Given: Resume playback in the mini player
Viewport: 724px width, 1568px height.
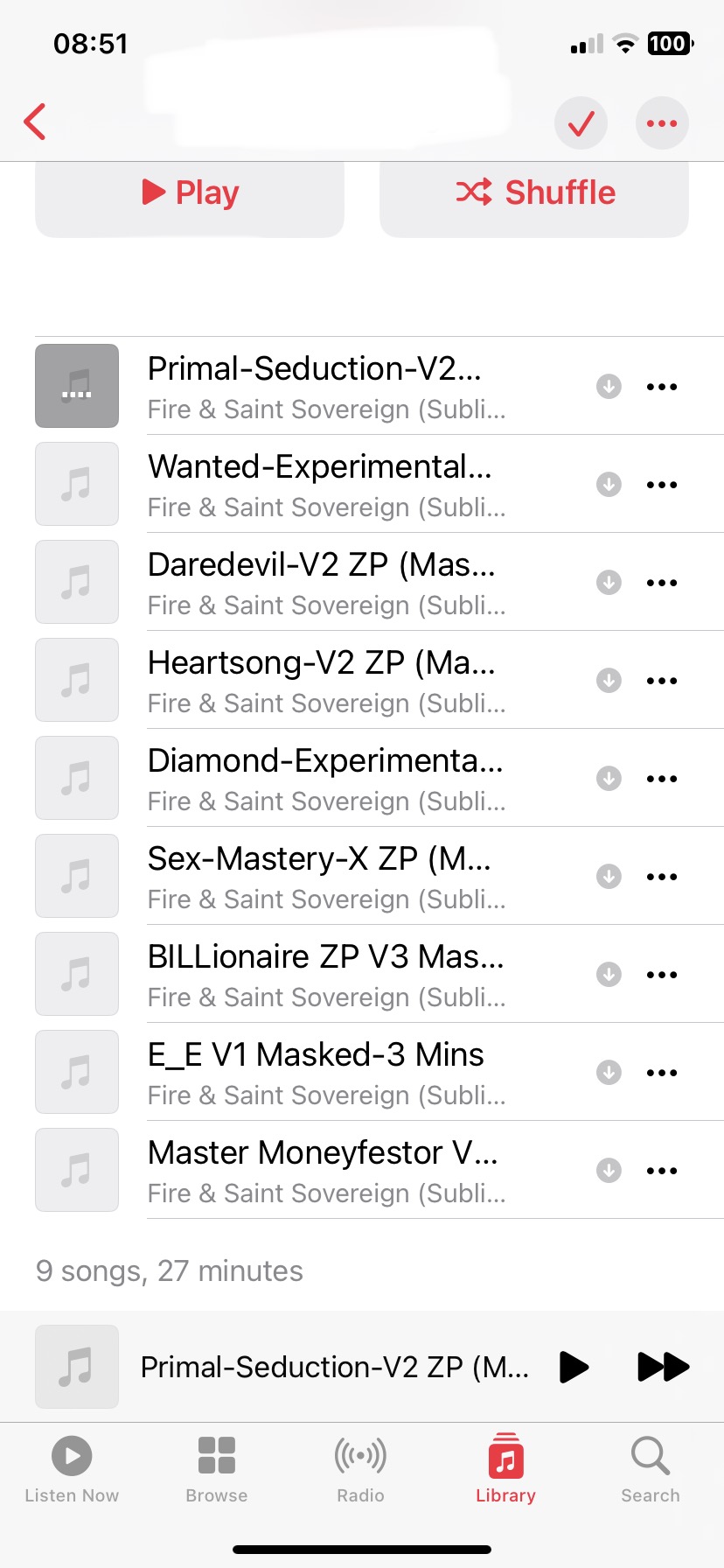Looking at the screenshot, I should coord(574,1367).
